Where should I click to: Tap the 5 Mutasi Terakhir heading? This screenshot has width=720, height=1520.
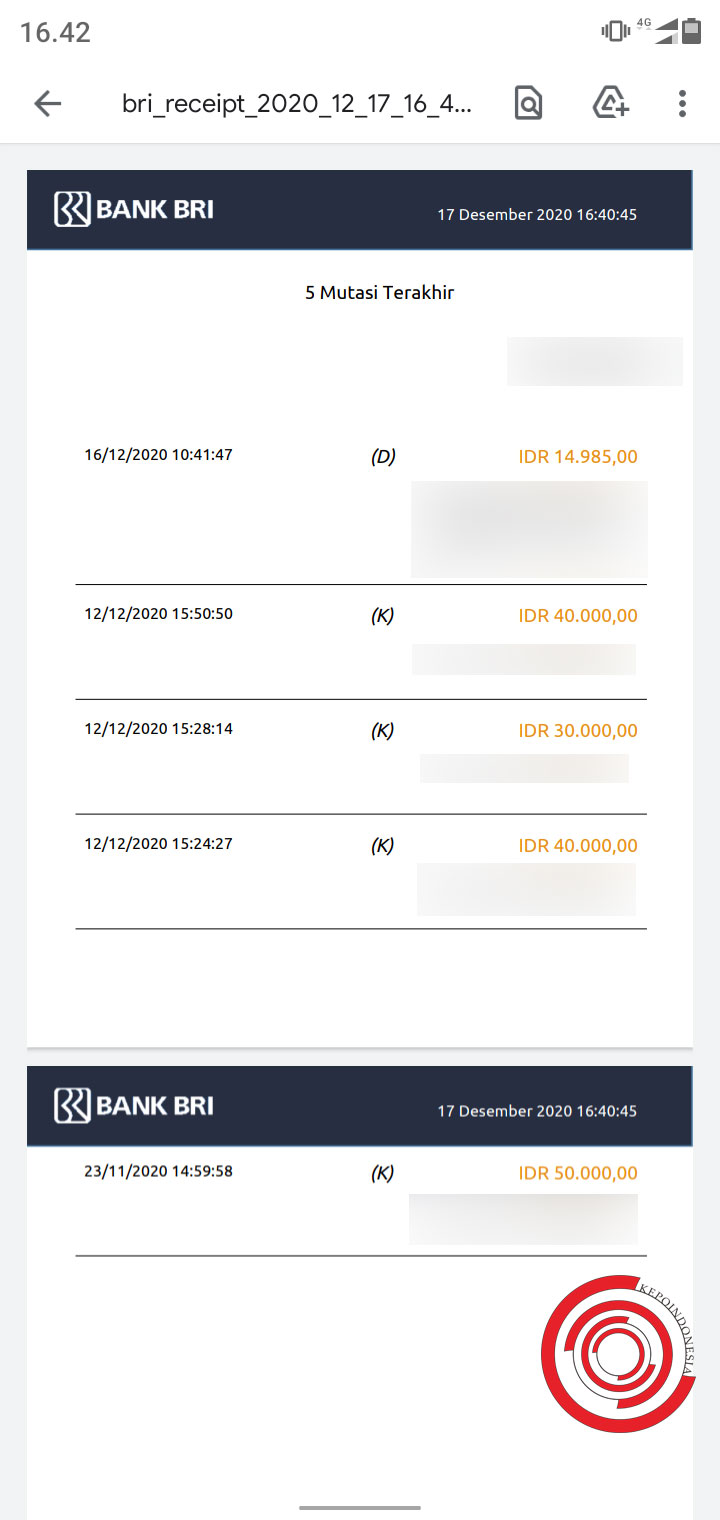pyautogui.click(x=379, y=293)
